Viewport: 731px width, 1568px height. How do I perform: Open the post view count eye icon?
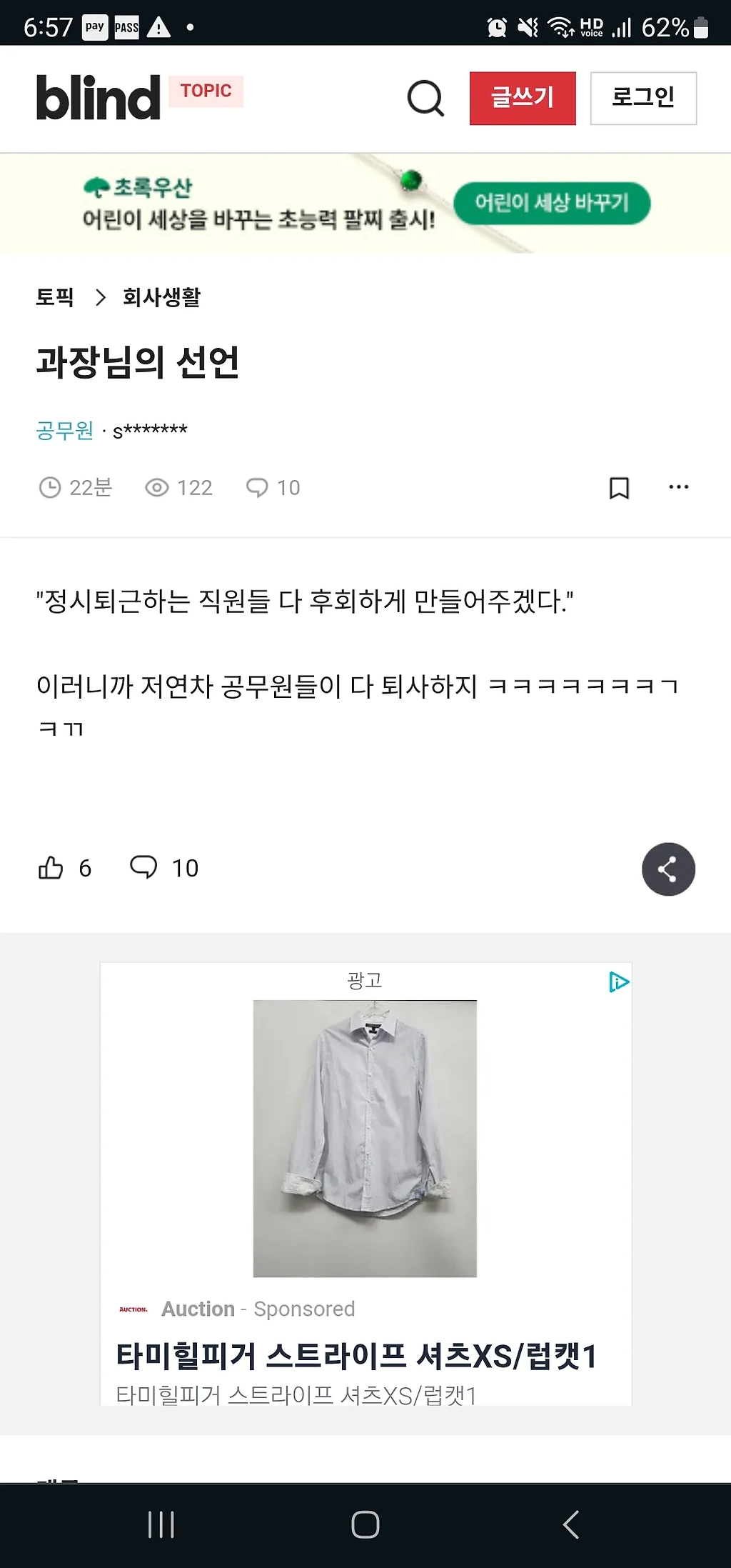click(160, 488)
